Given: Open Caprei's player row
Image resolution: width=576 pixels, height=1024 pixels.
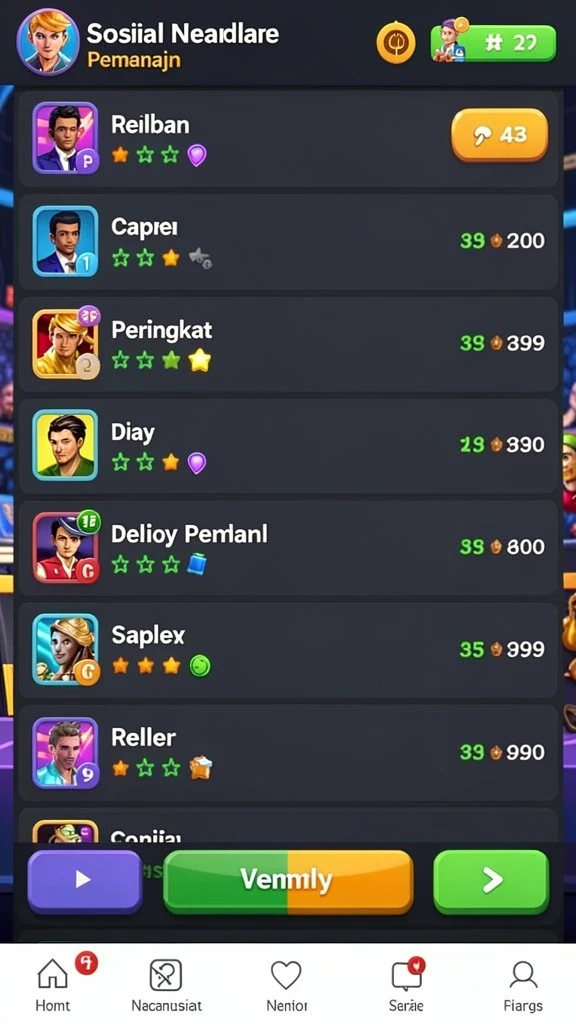Looking at the screenshot, I should coord(288,242).
